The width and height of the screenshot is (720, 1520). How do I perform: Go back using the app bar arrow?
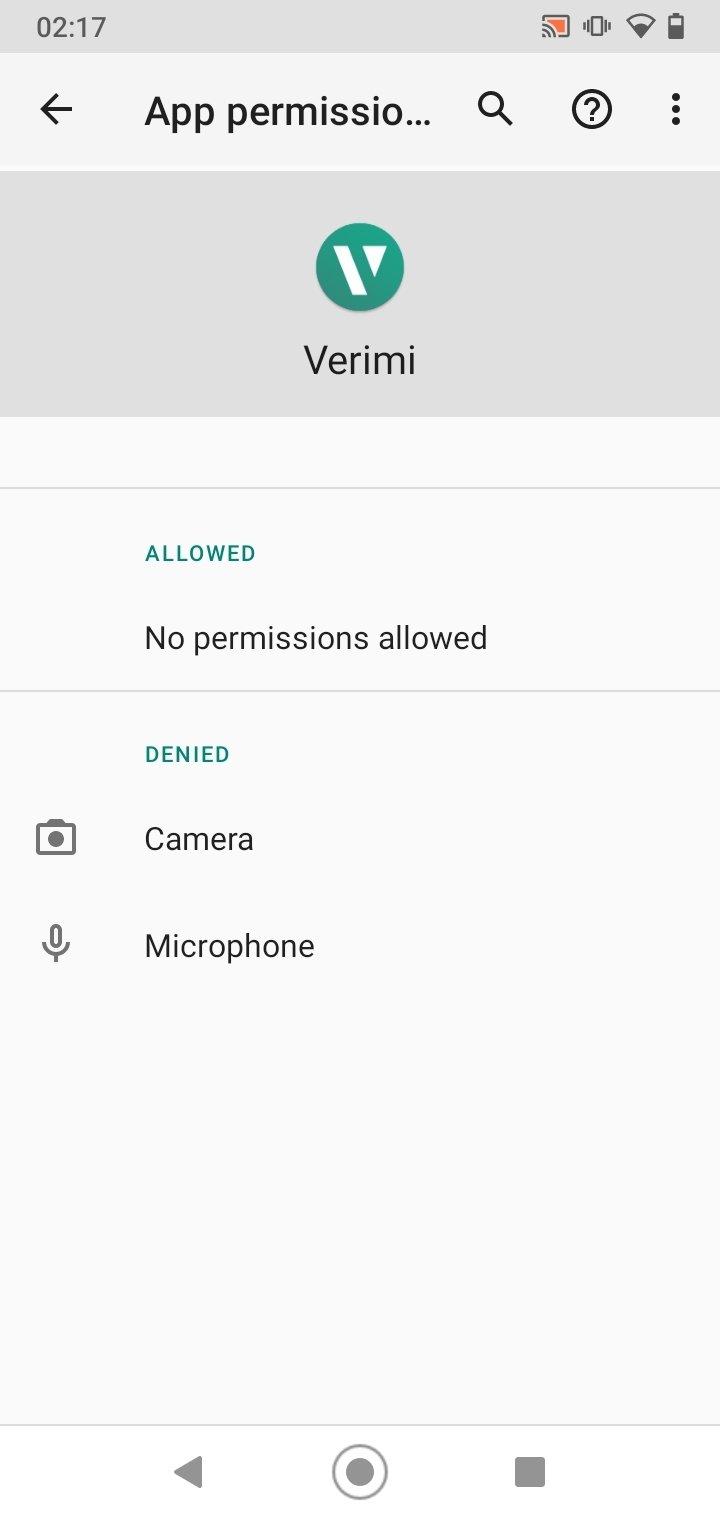point(56,109)
